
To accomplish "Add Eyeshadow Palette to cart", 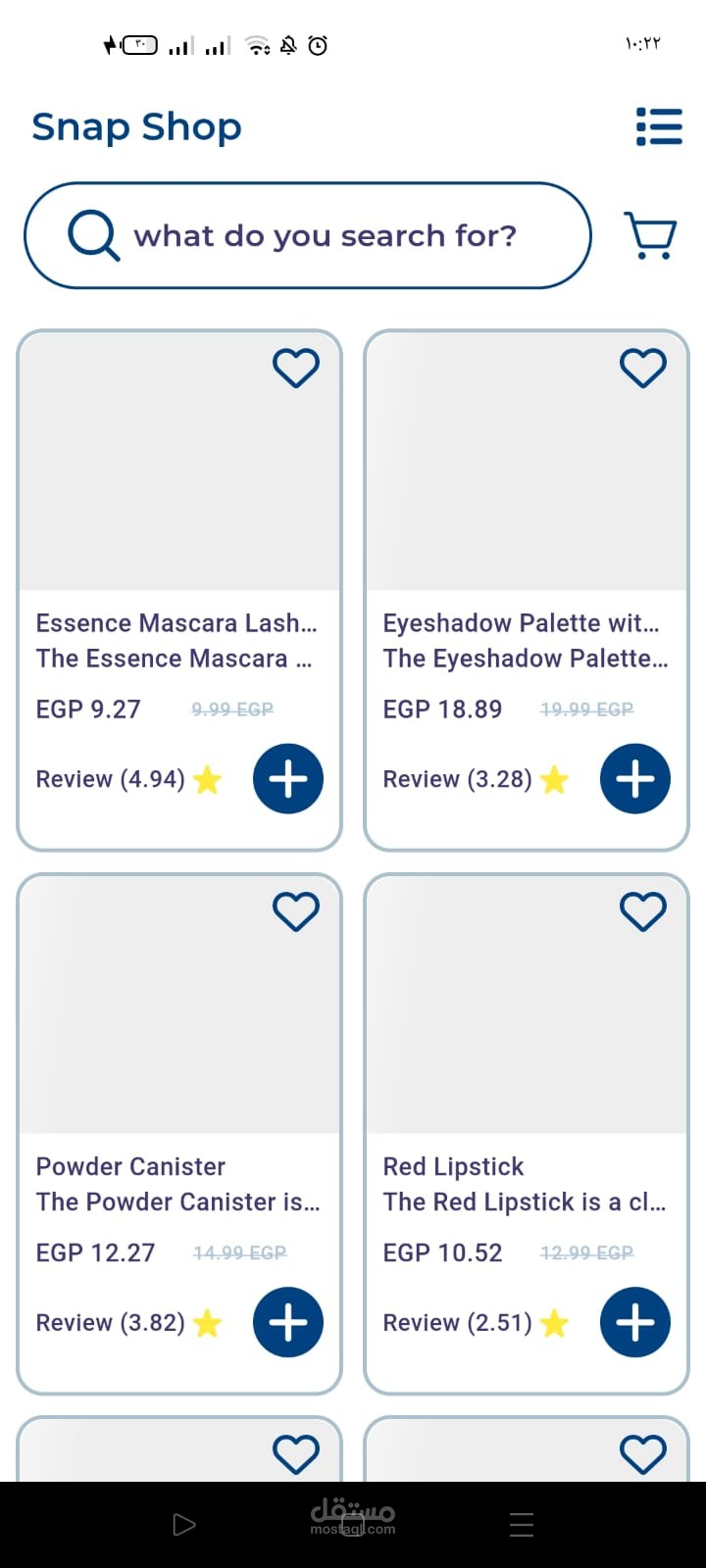I will (635, 779).
